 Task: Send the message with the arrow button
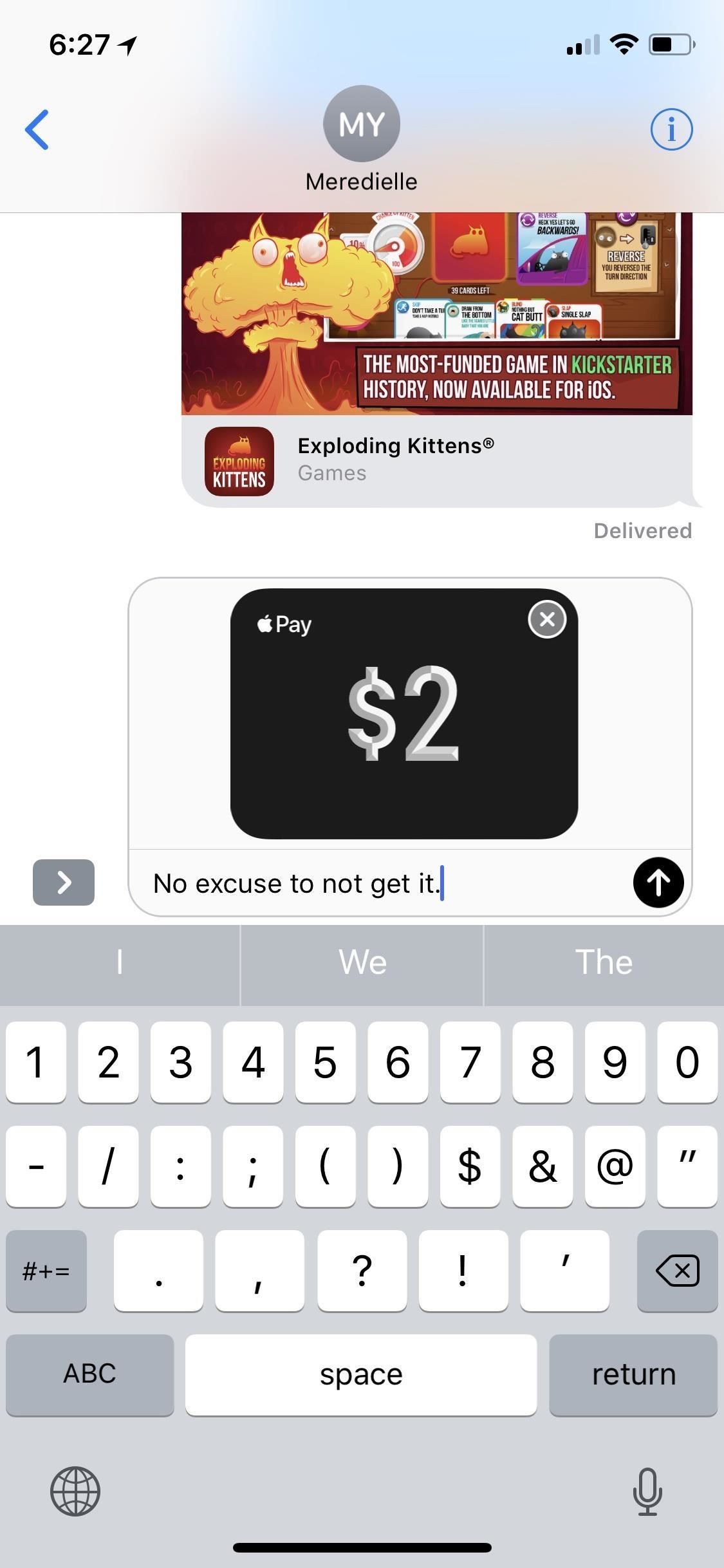[x=658, y=882]
